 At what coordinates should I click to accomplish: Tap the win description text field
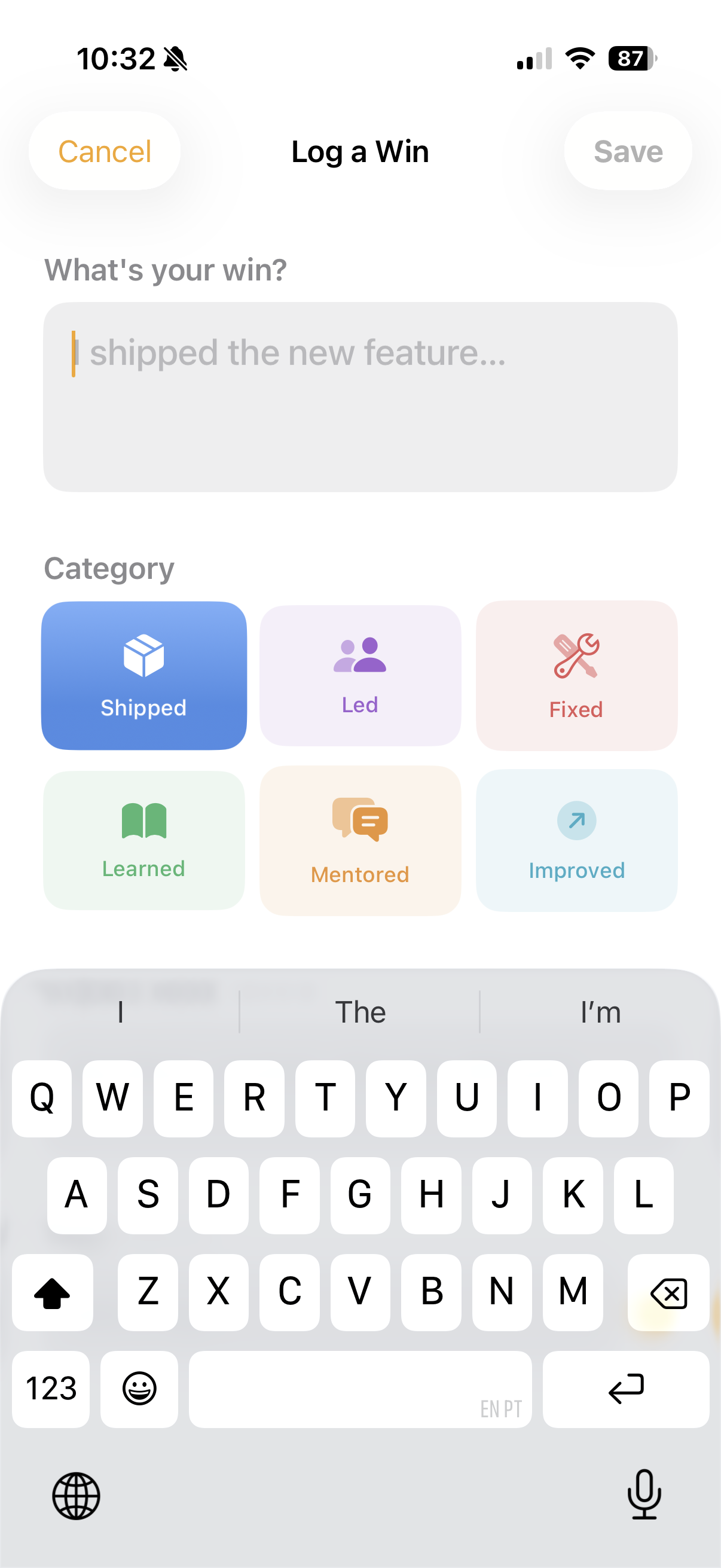tap(360, 396)
